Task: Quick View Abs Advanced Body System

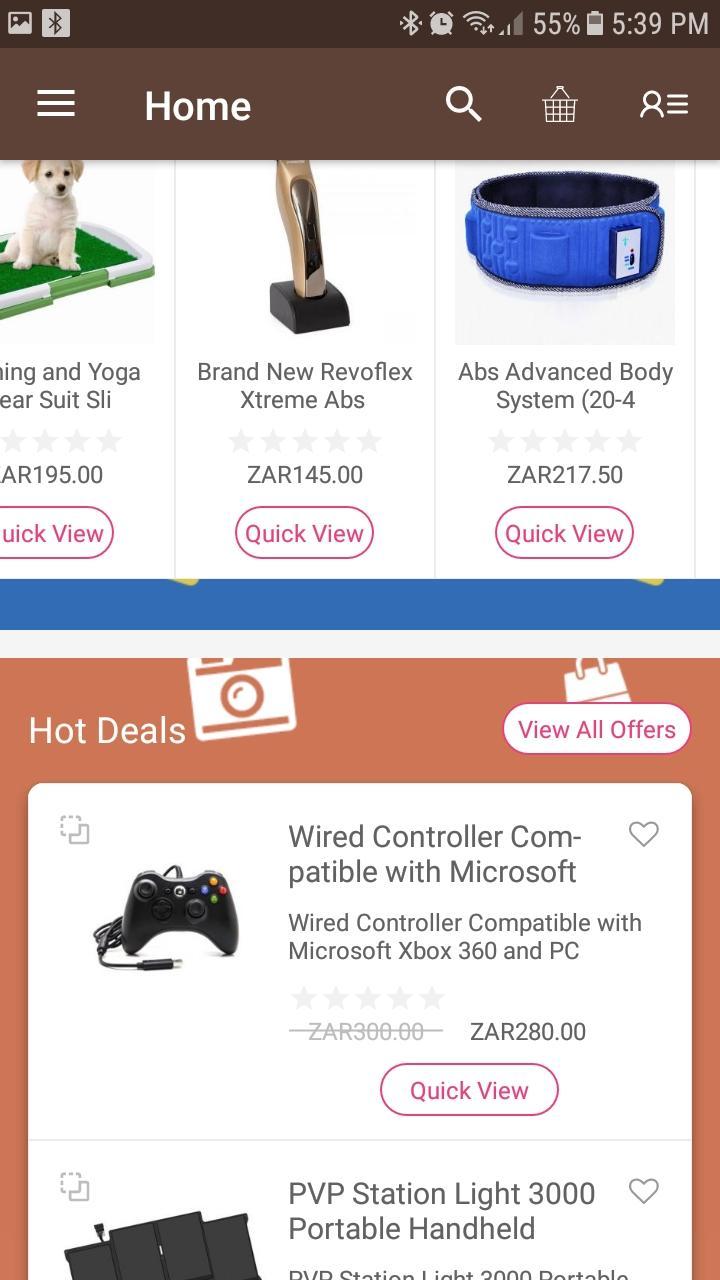Action: (x=564, y=533)
